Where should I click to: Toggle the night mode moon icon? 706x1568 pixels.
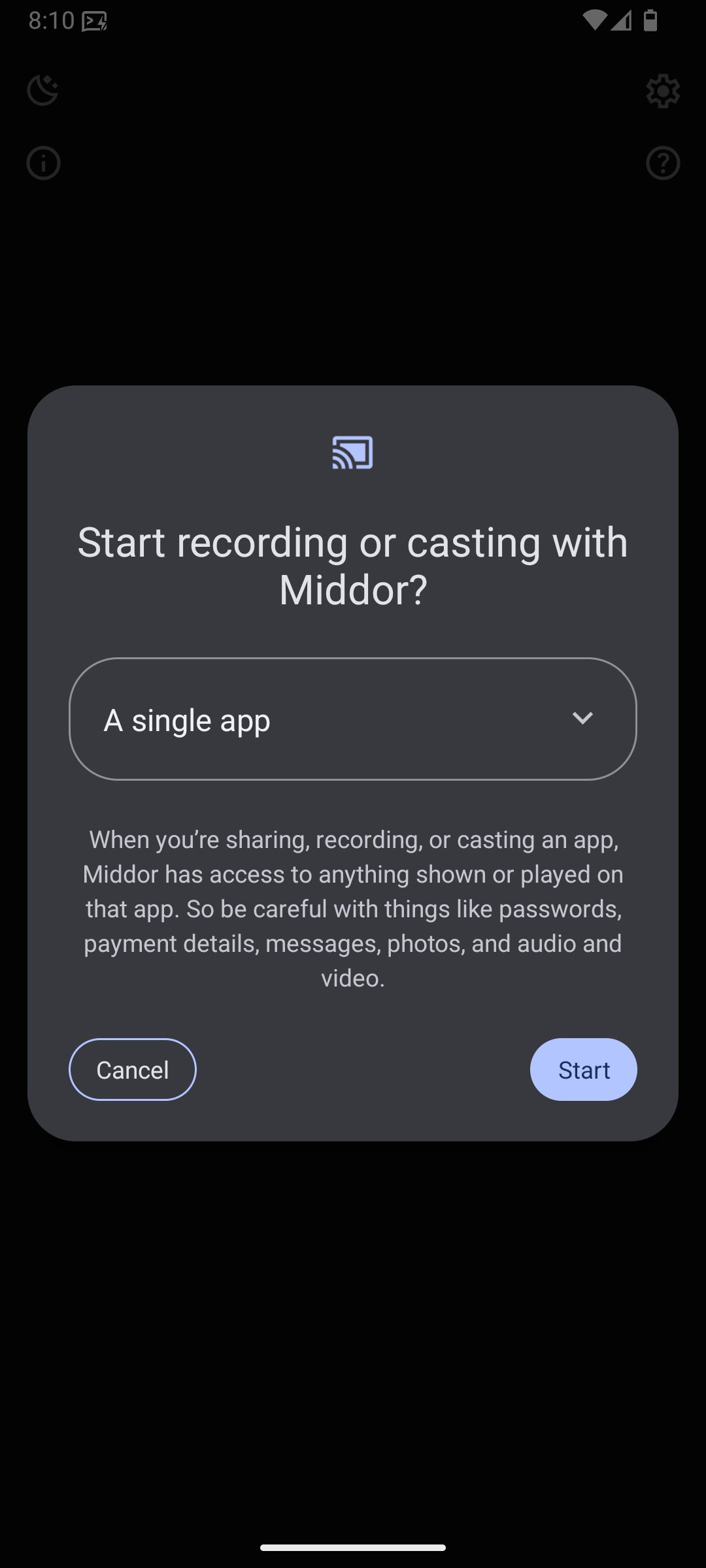click(x=43, y=90)
